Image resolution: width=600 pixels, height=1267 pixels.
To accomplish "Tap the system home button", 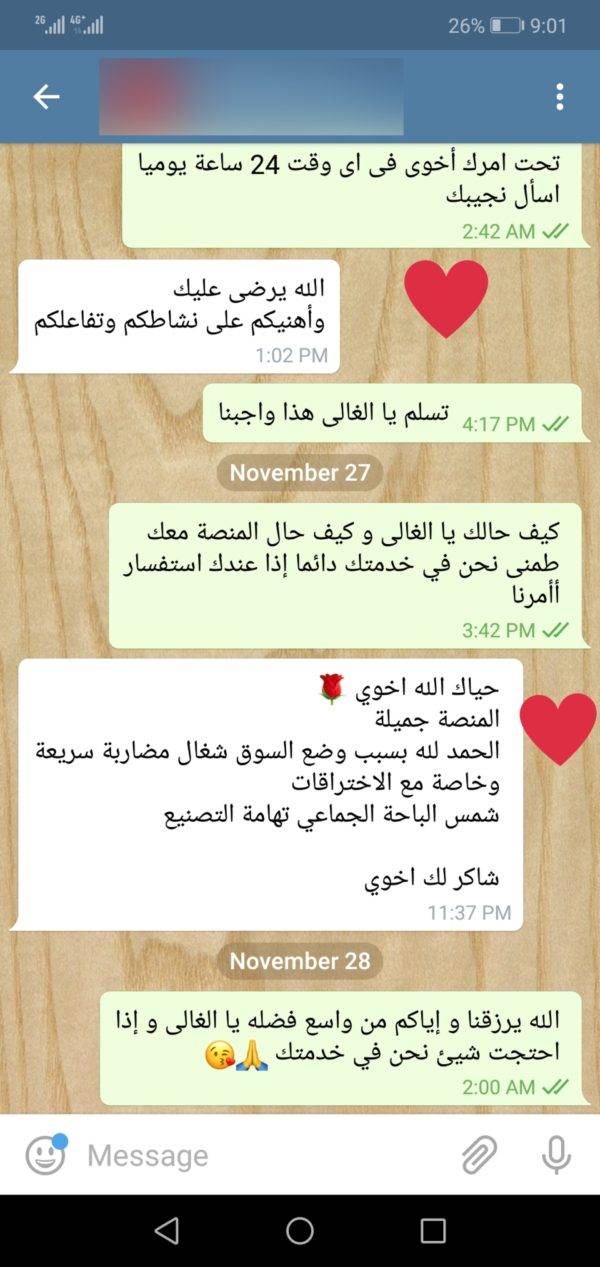I will click(x=300, y=1231).
